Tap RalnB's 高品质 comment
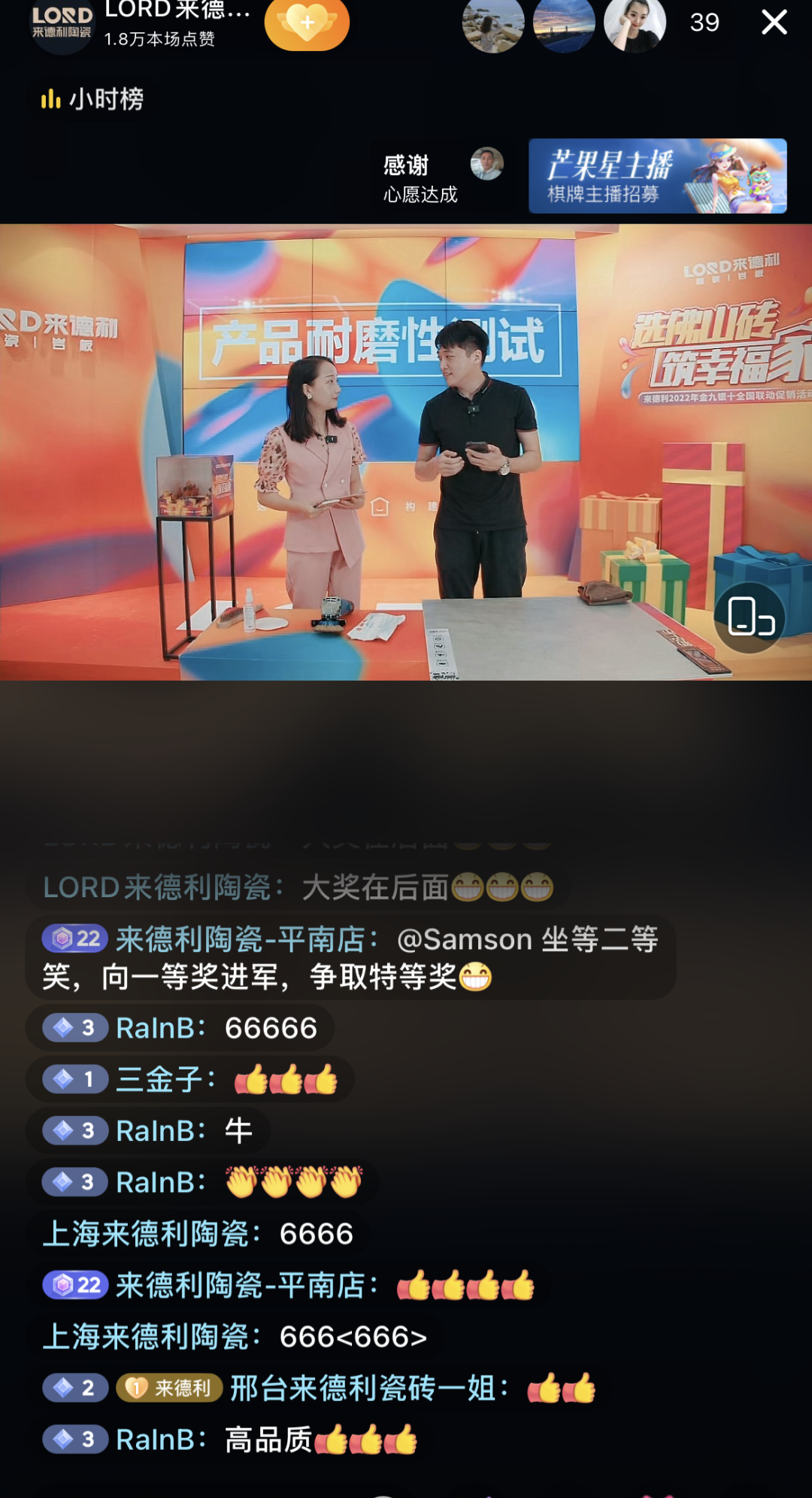 [x=230, y=1440]
